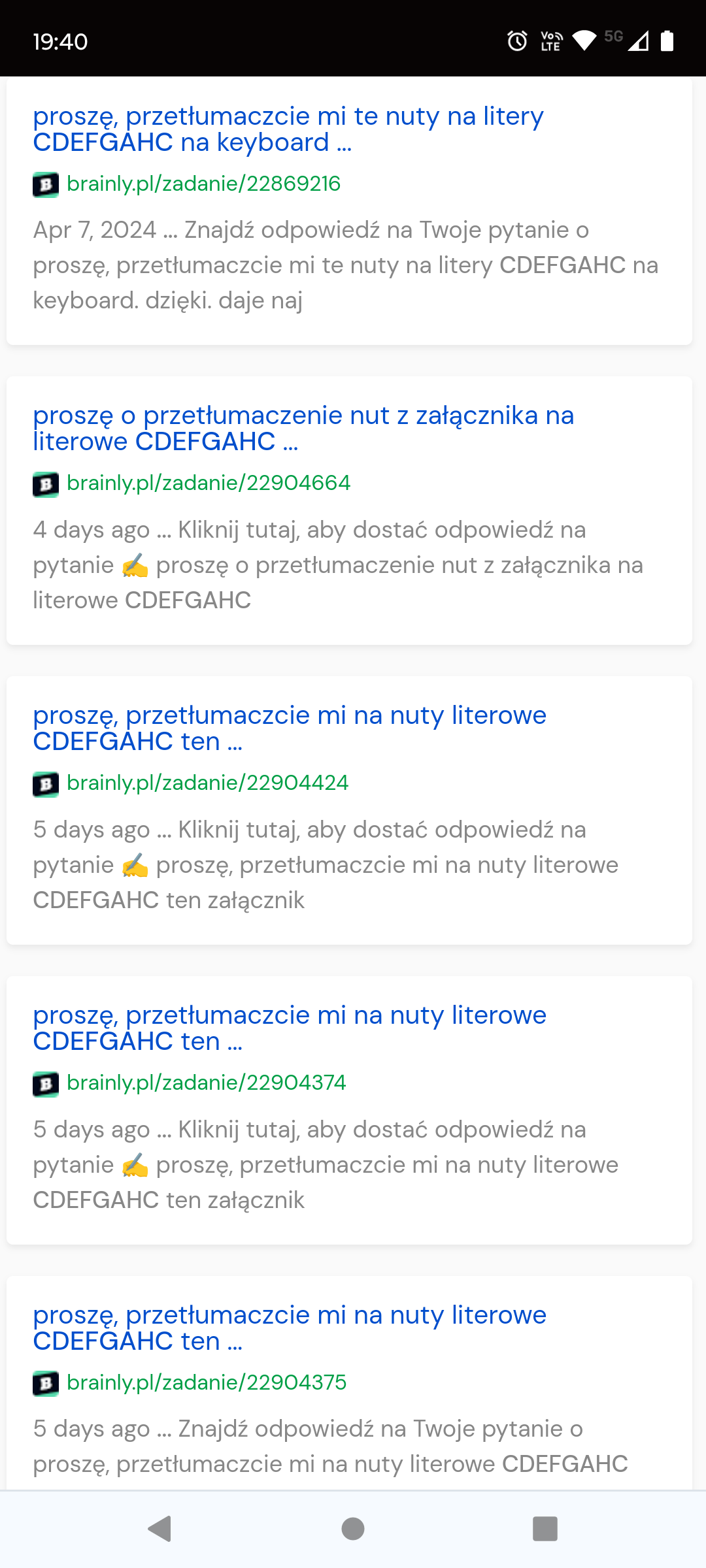Open the brainly.pl/zadanie/22904375 URL
Viewport: 706px width, 1568px height.
[x=207, y=1382]
